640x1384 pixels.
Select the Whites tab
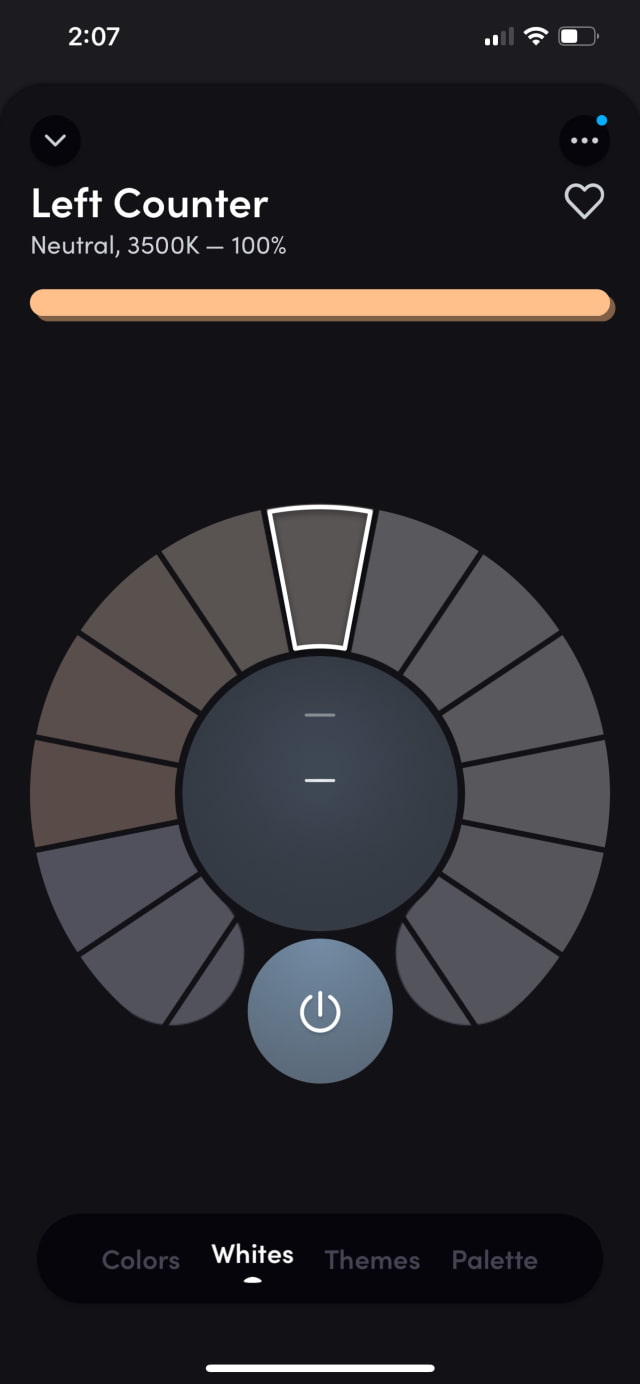click(x=253, y=1256)
